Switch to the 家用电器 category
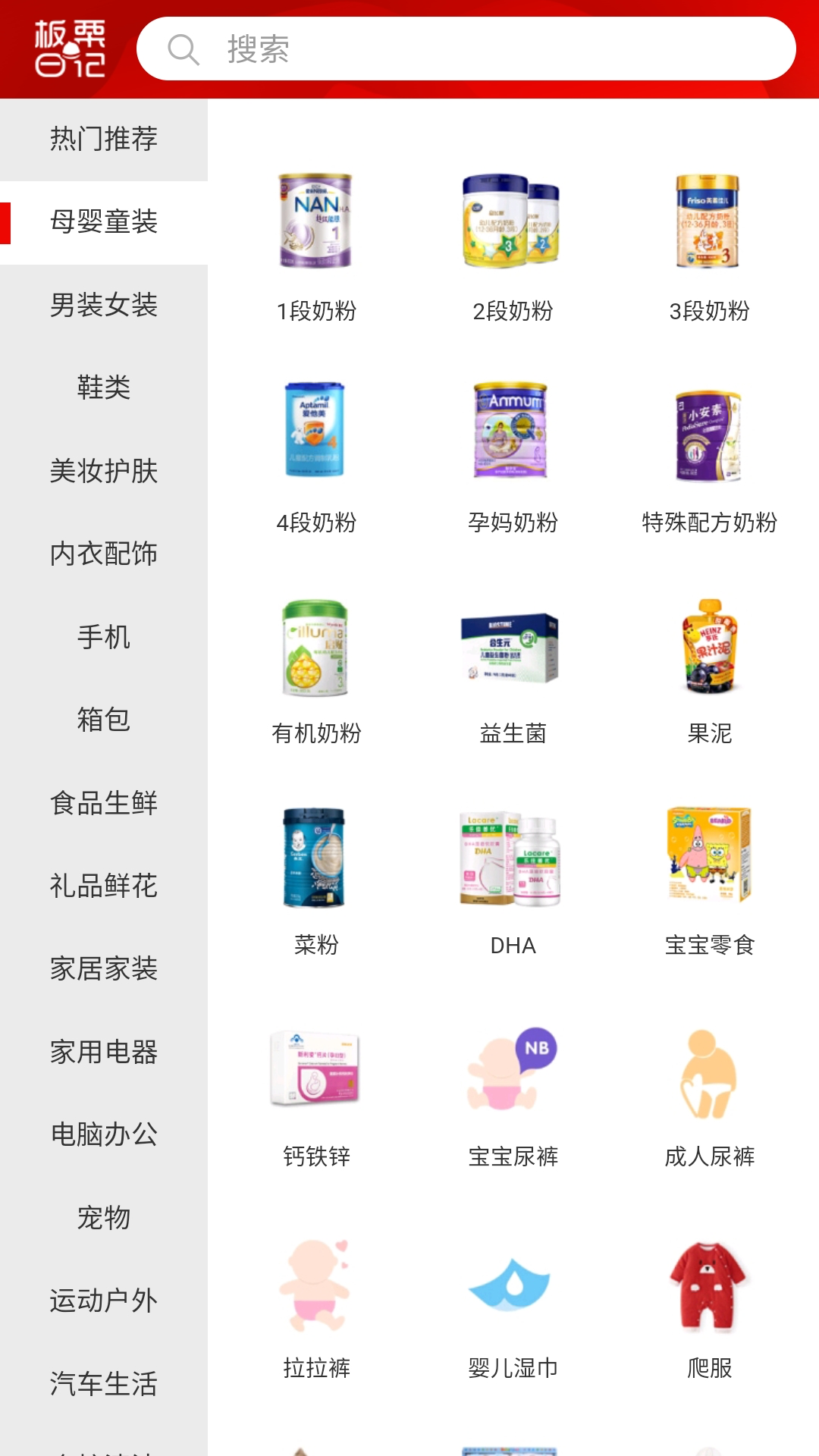 pyautogui.click(x=104, y=1052)
